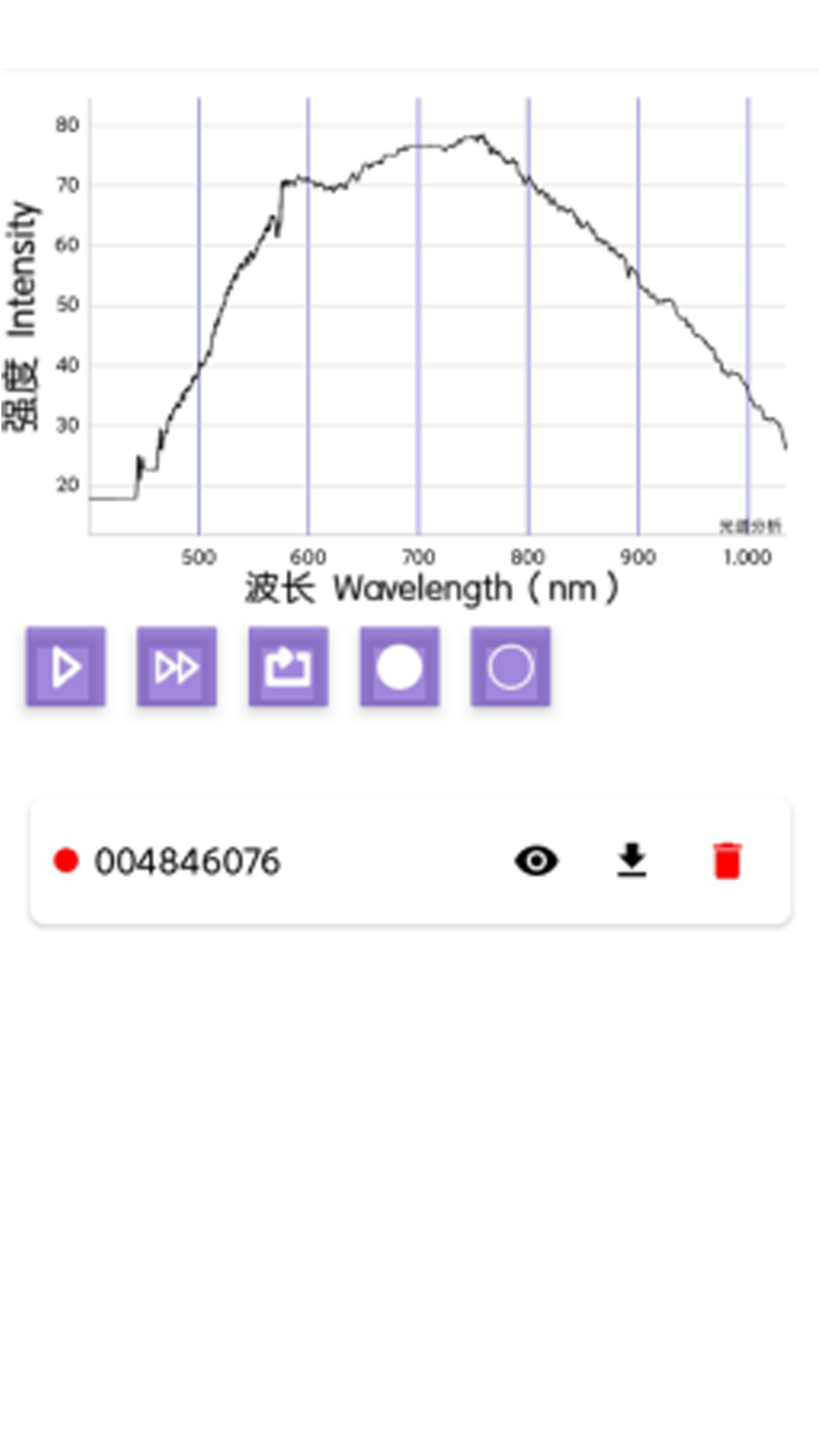Delete recording 004846076 with the trash icon
819x1456 pixels.
tap(724, 861)
